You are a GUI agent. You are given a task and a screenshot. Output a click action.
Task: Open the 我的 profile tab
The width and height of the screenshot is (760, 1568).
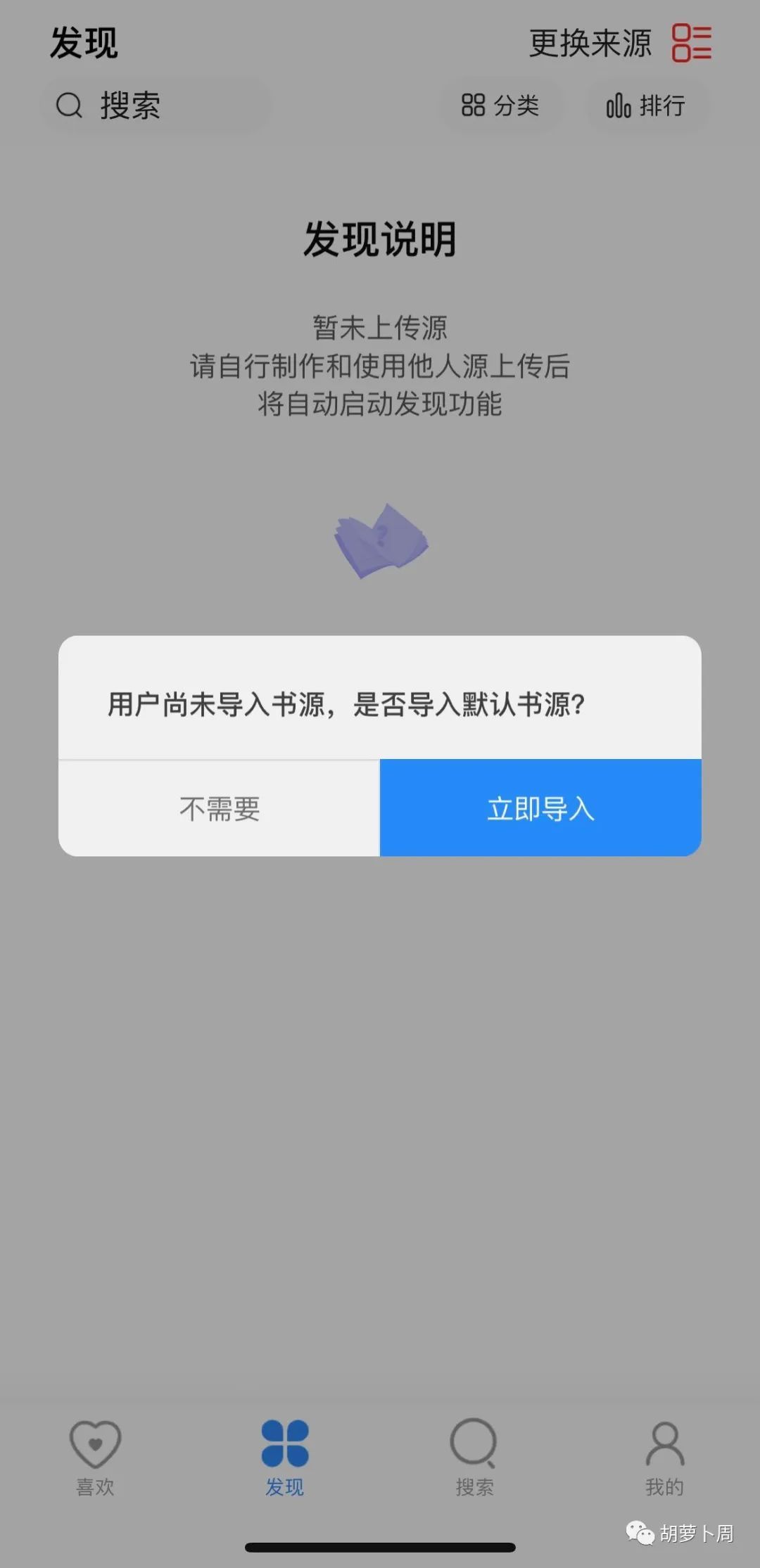click(664, 1457)
